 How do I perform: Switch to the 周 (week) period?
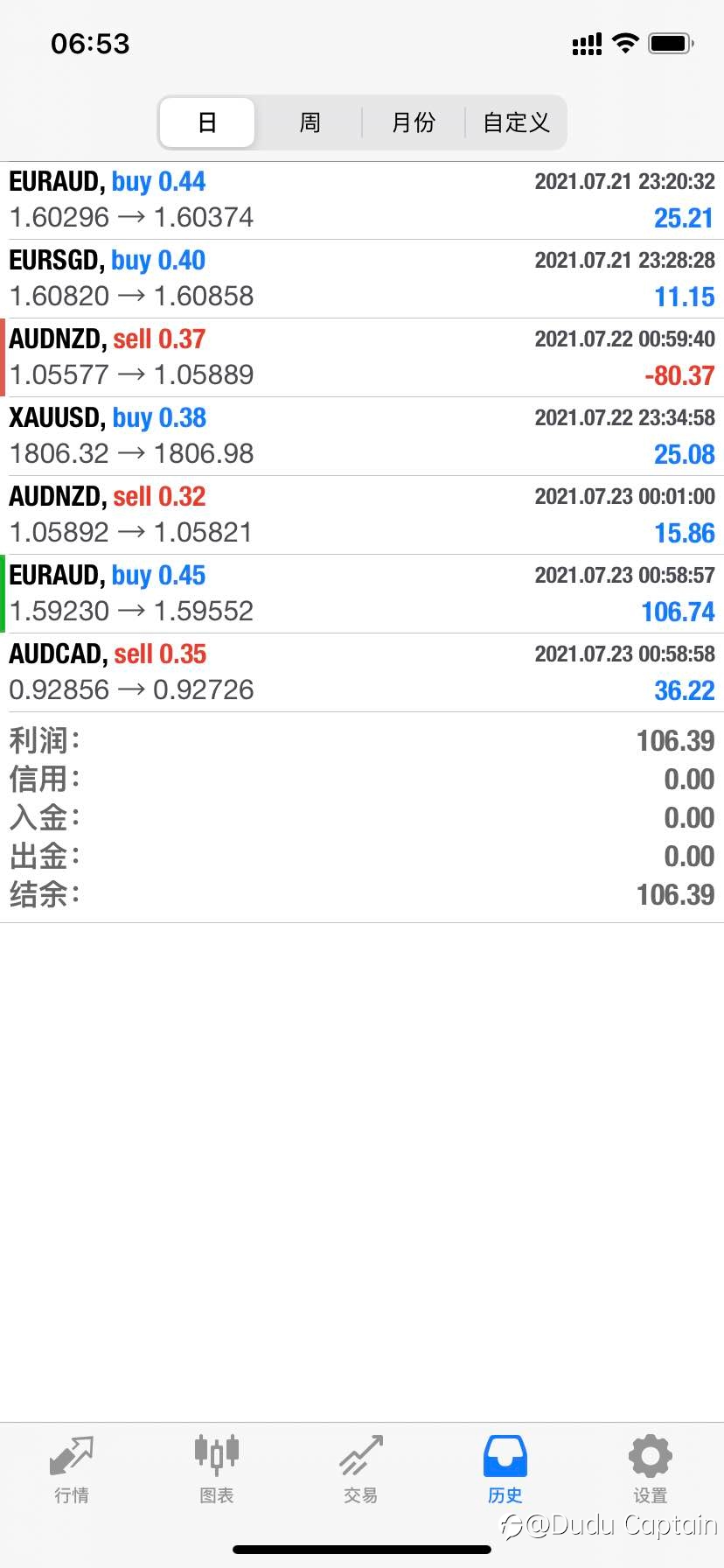310,122
